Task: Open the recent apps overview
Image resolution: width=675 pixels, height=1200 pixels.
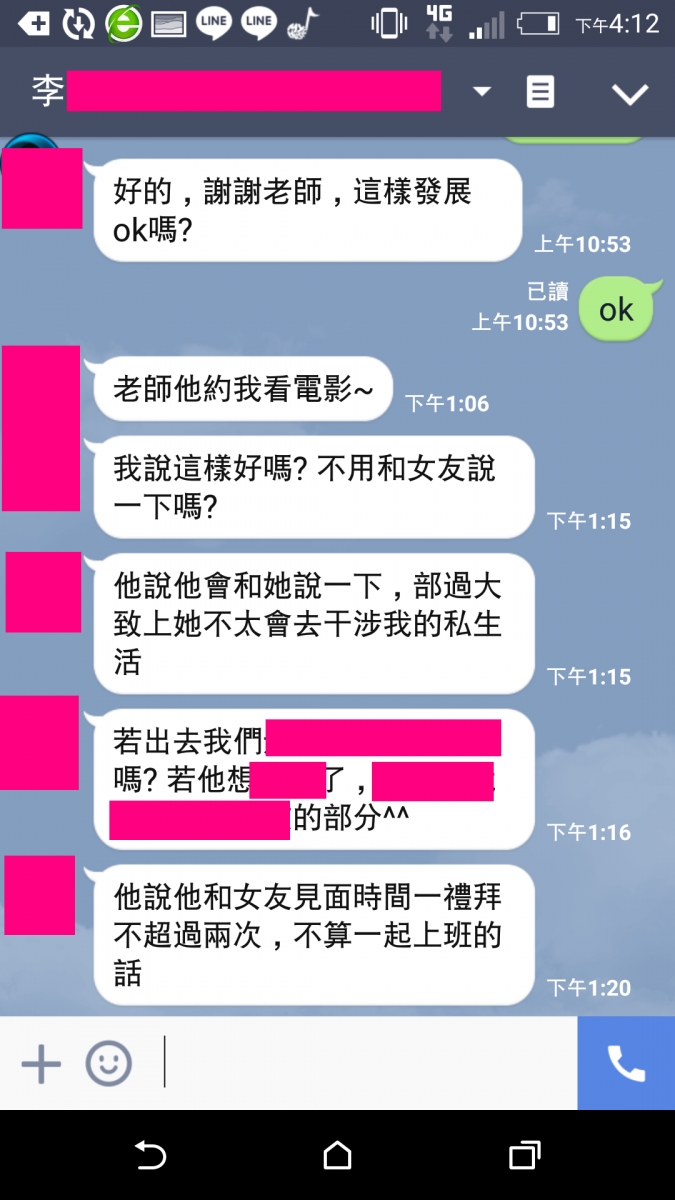Action: click(524, 1156)
